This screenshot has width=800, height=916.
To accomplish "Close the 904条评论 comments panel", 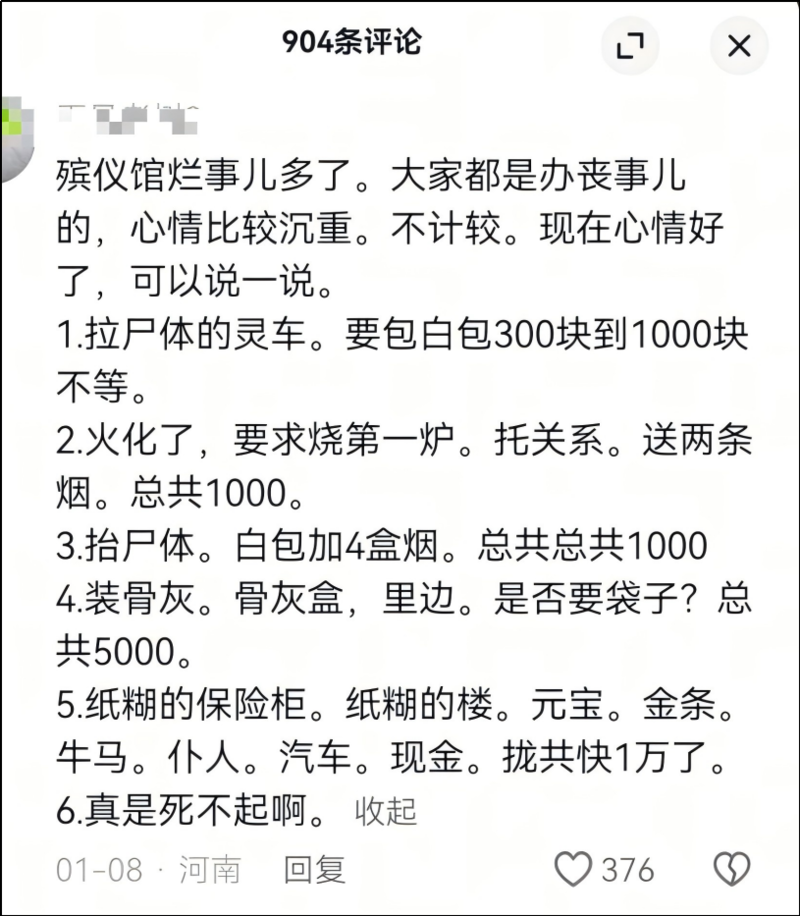I will (739, 46).
